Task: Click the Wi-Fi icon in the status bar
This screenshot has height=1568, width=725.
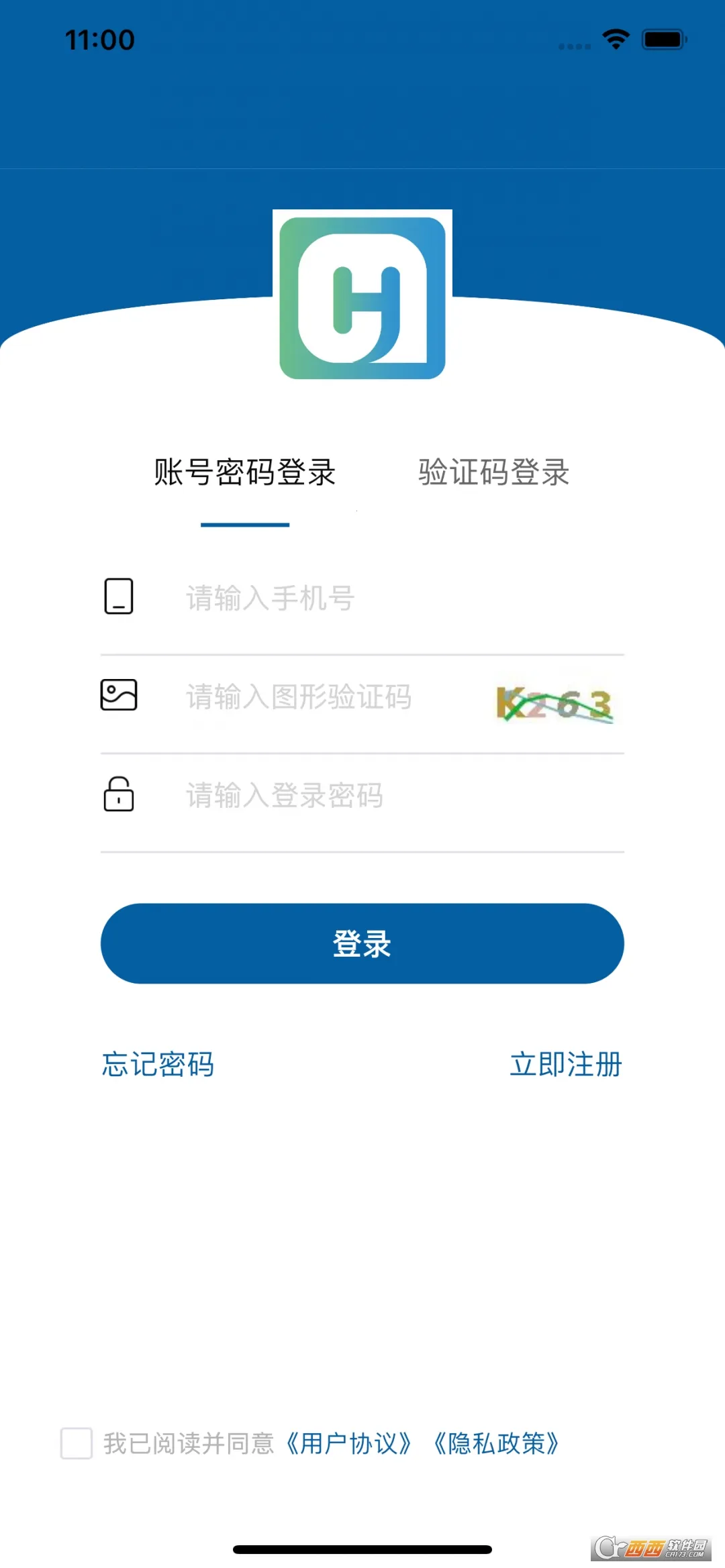Action: pos(613,40)
